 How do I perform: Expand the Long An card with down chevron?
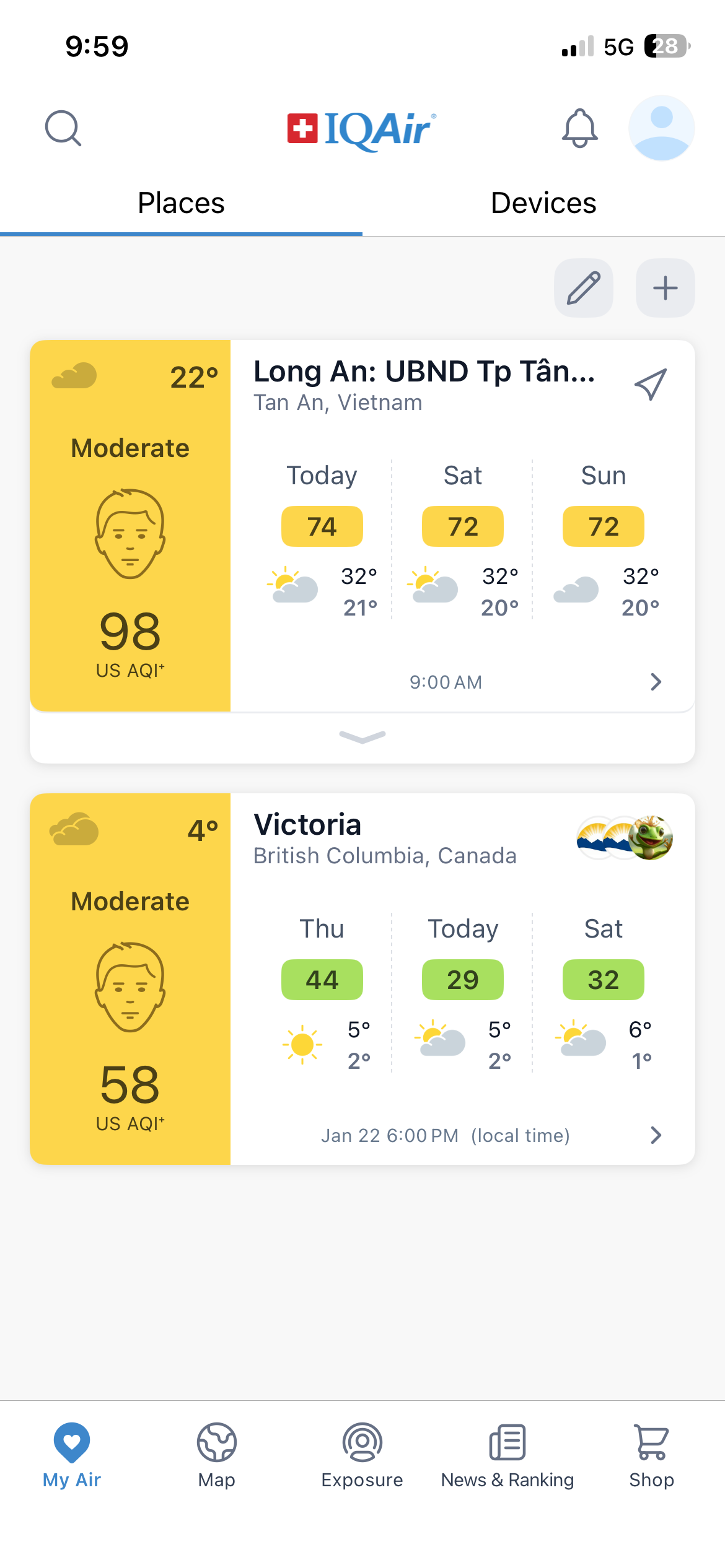point(362,736)
